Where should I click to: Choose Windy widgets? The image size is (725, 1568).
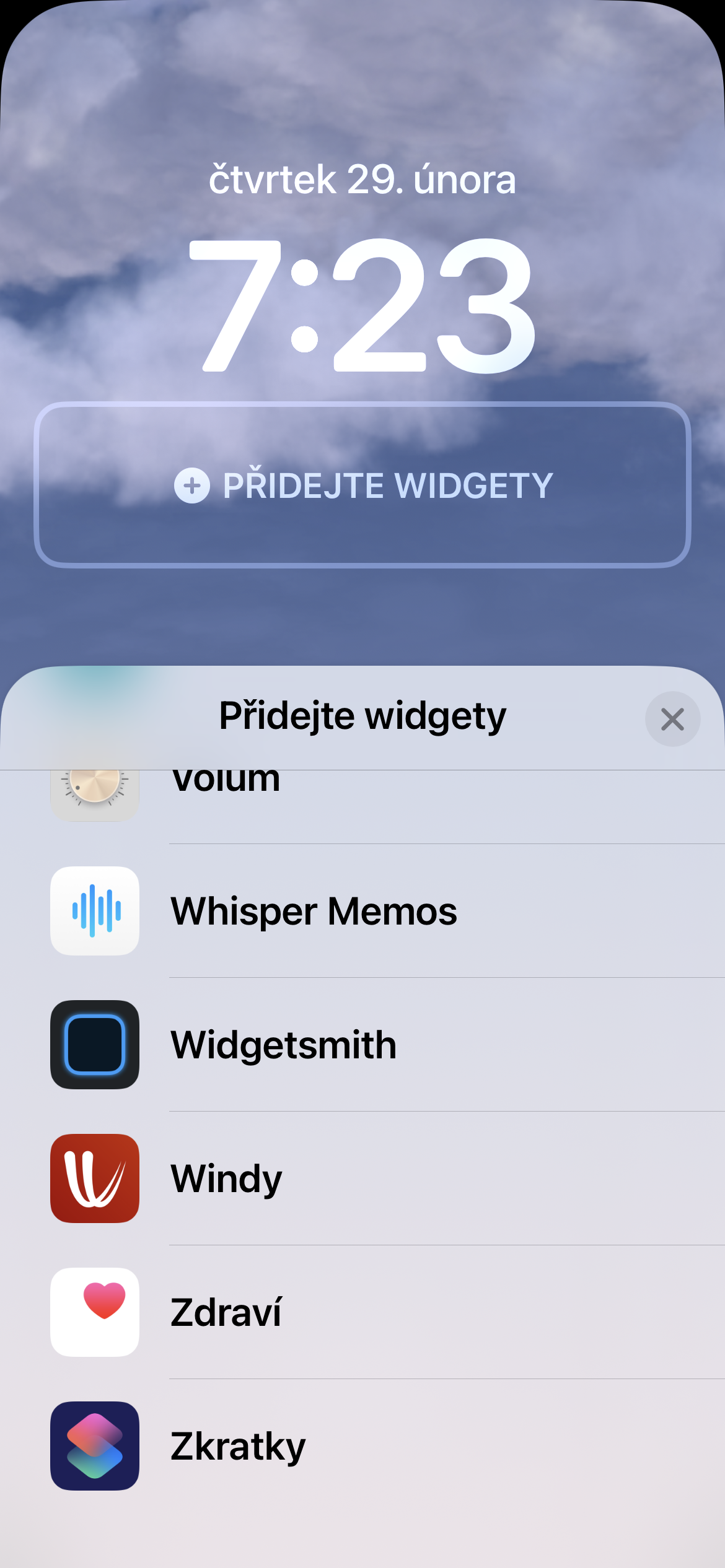click(x=362, y=1178)
